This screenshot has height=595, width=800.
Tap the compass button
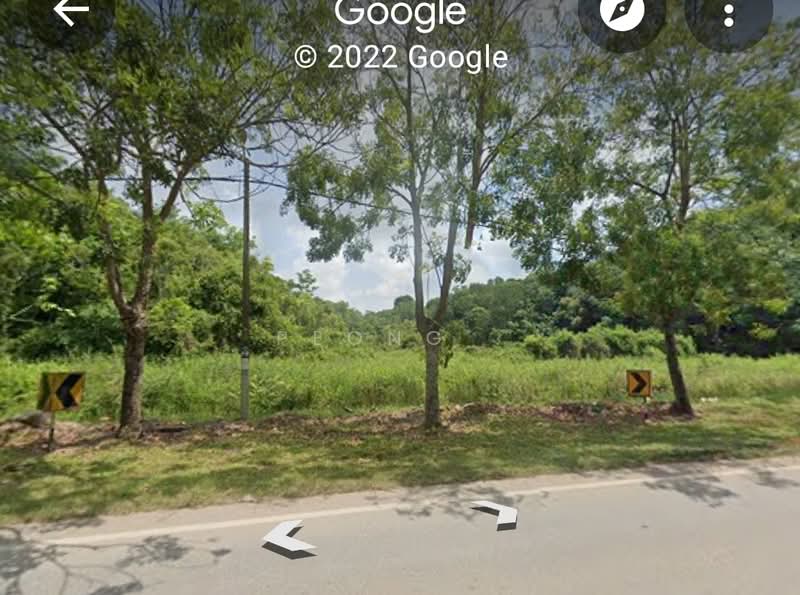click(x=621, y=14)
